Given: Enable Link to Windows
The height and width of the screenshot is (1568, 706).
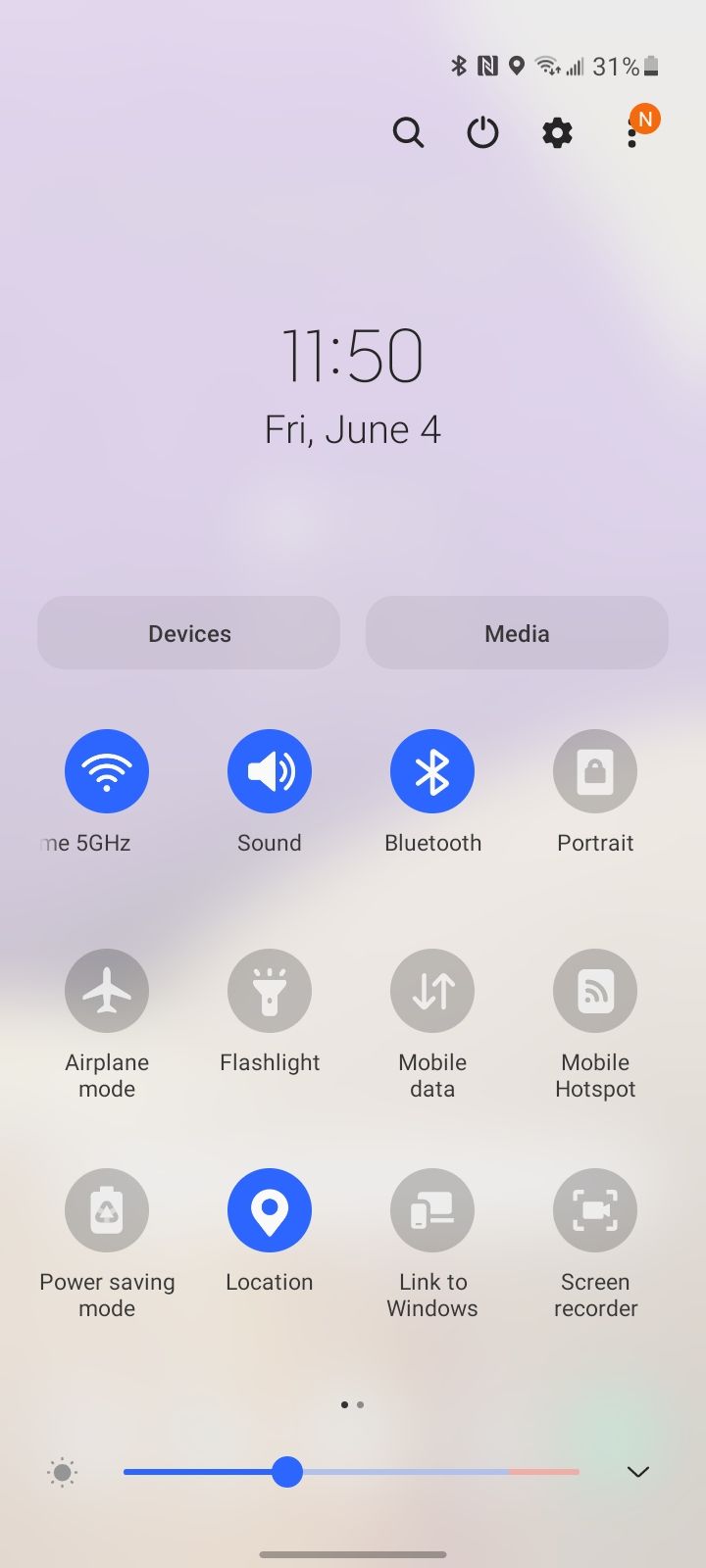Looking at the screenshot, I should (432, 1210).
